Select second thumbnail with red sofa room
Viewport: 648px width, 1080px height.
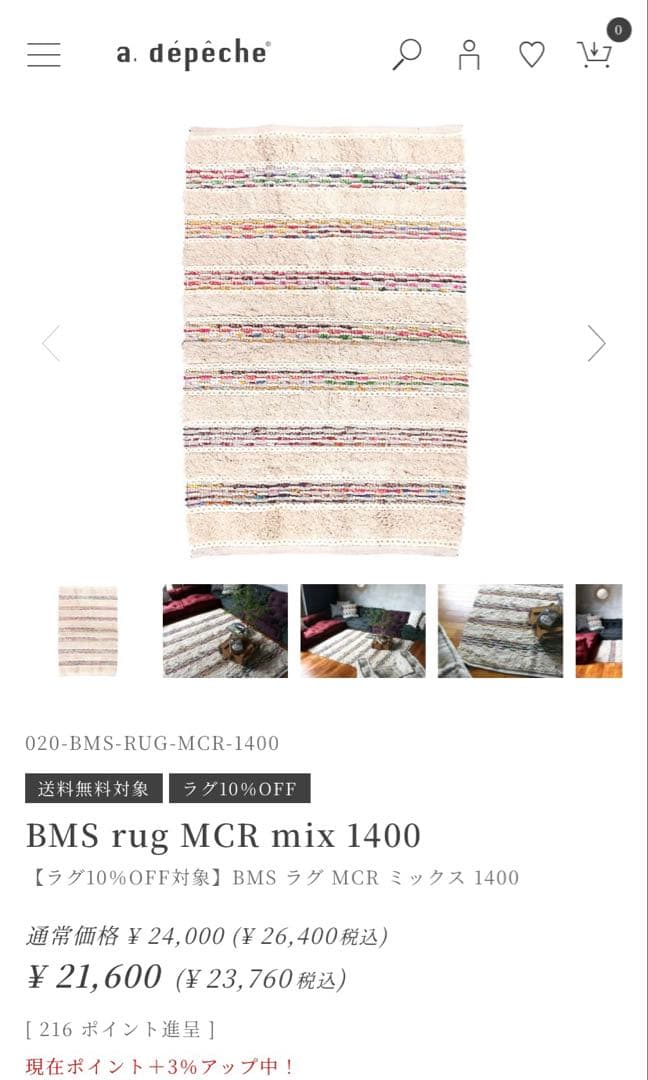[x=225, y=631]
